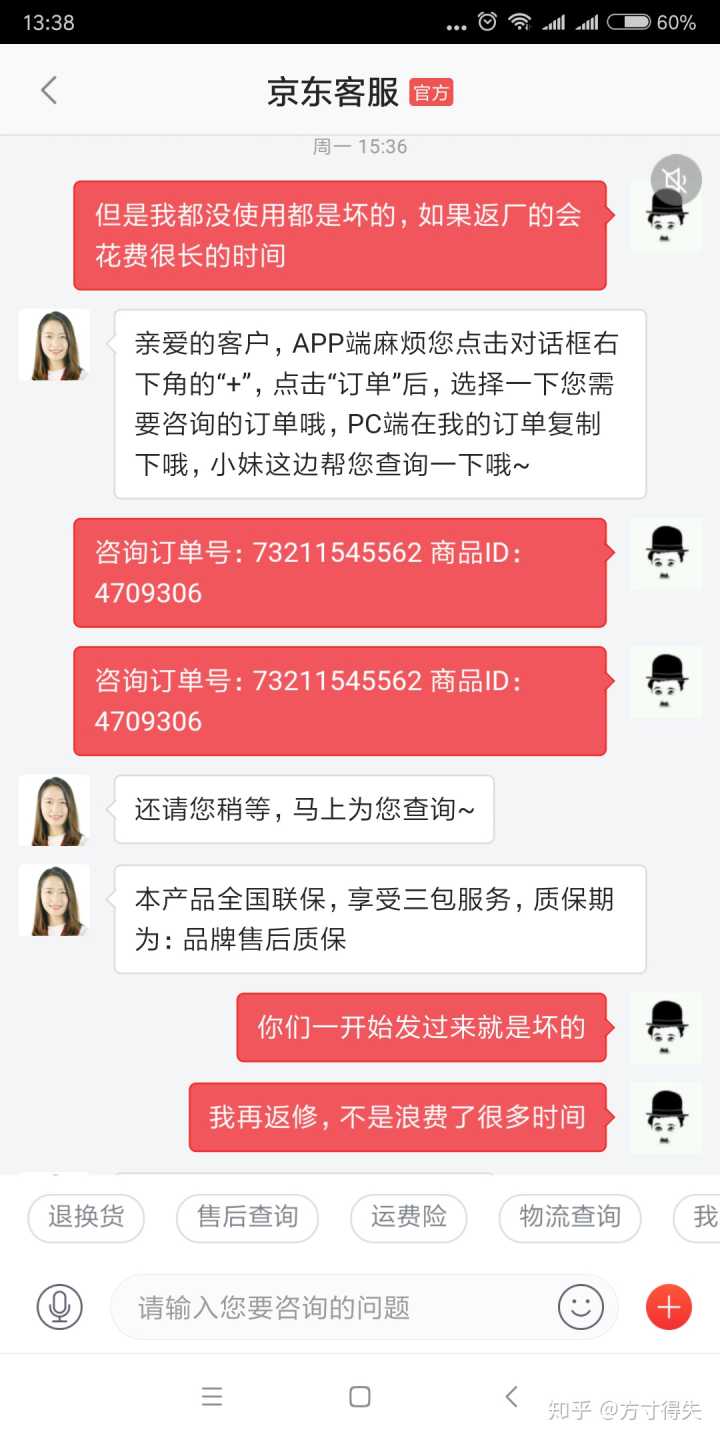This screenshot has height=1440, width=720.
Task: Open the emoji picker
Action: (x=581, y=1307)
